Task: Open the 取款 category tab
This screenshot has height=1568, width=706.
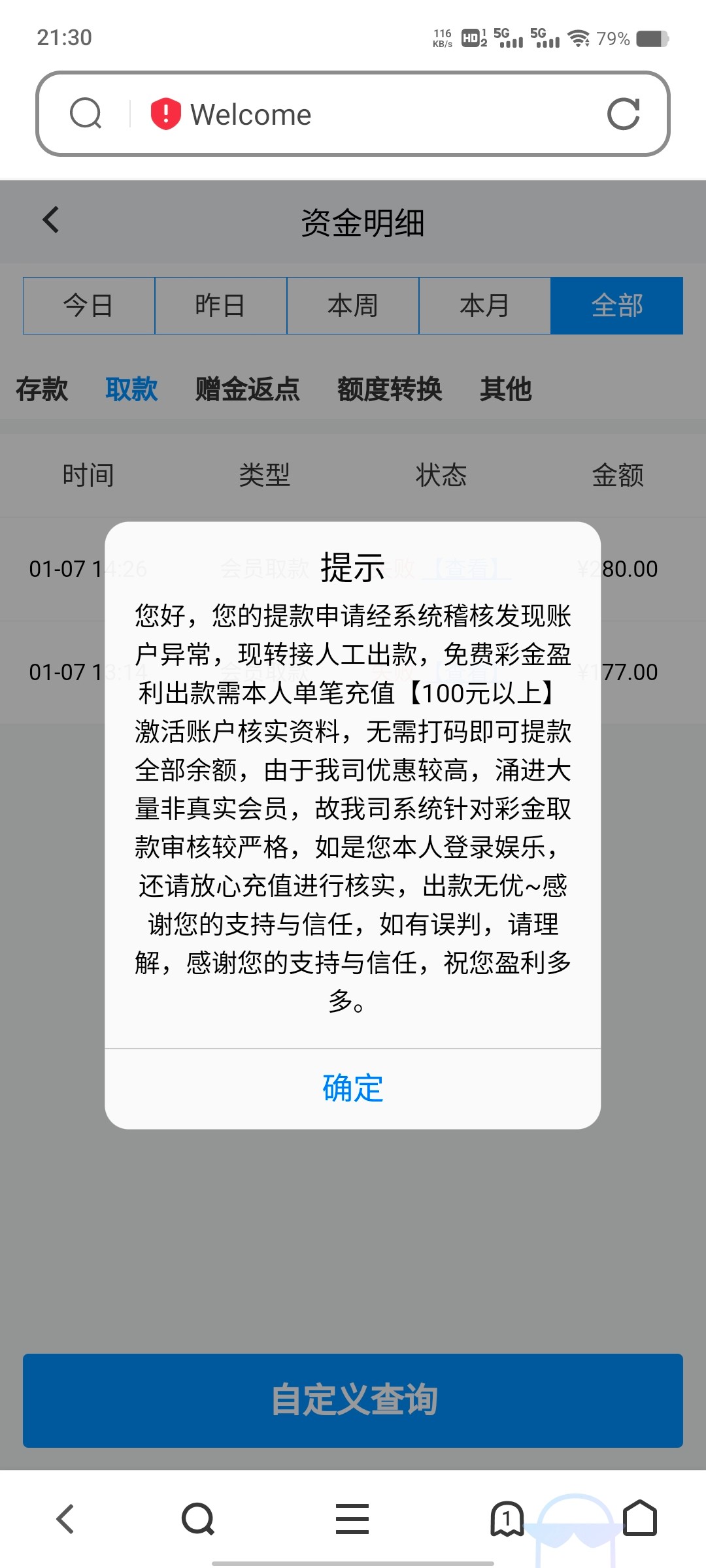Action: [x=131, y=389]
